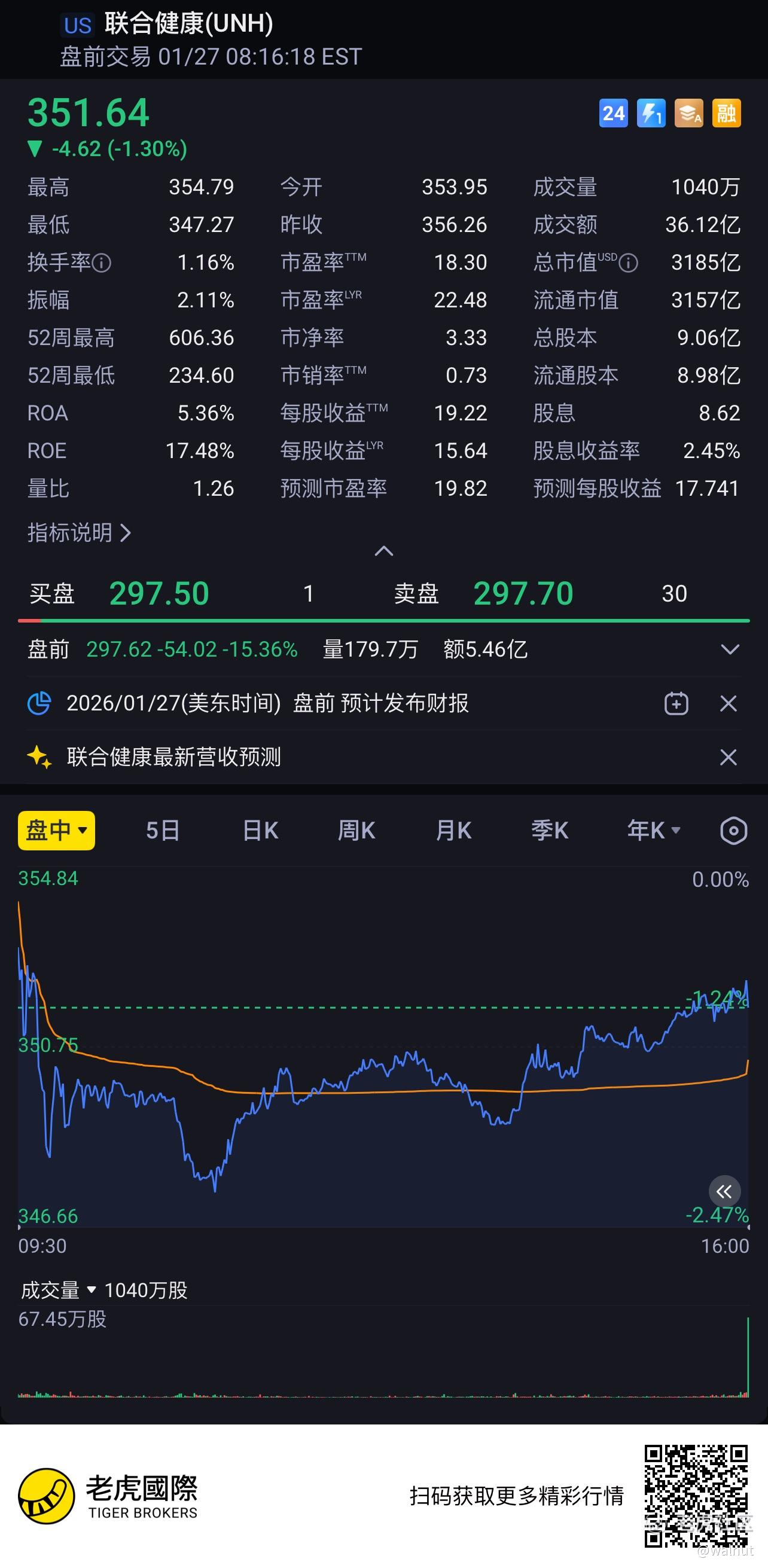
Task: Open the 盘中 chart period dropdown
Action: click(x=57, y=830)
